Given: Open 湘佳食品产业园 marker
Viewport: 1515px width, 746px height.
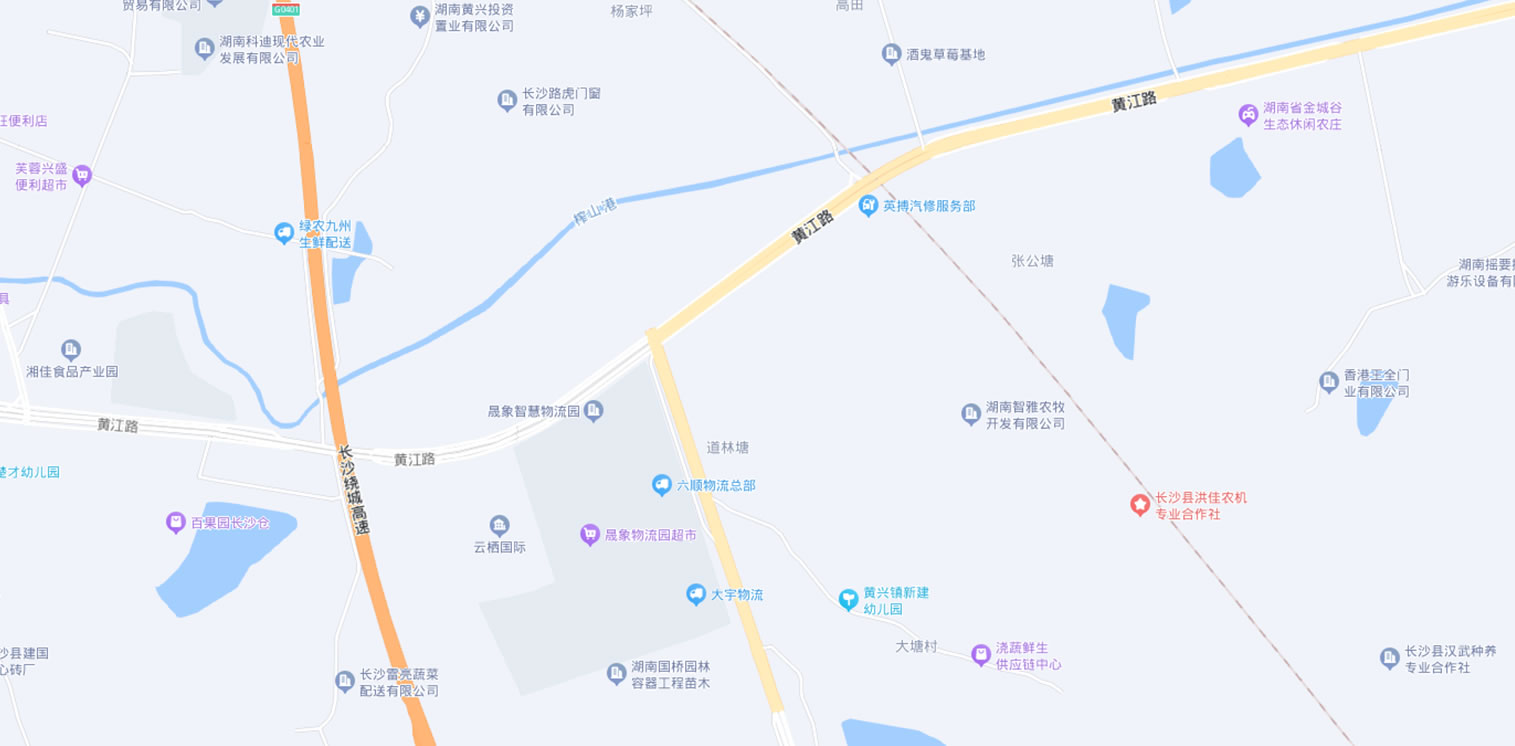Looking at the screenshot, I should point(71,350).
